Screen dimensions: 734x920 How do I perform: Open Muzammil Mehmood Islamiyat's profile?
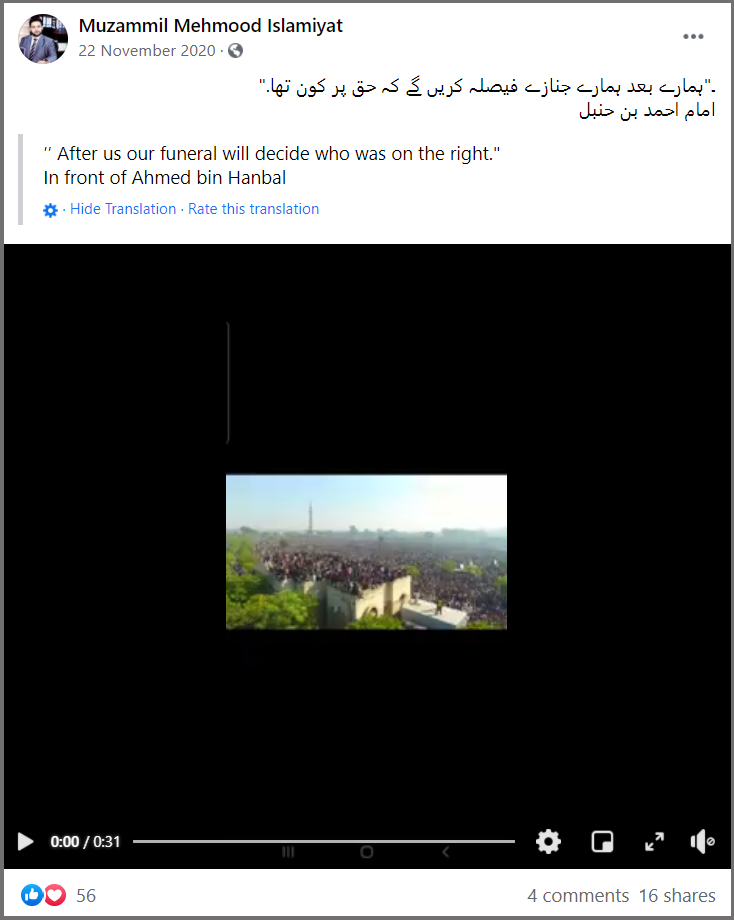(211, 26)
